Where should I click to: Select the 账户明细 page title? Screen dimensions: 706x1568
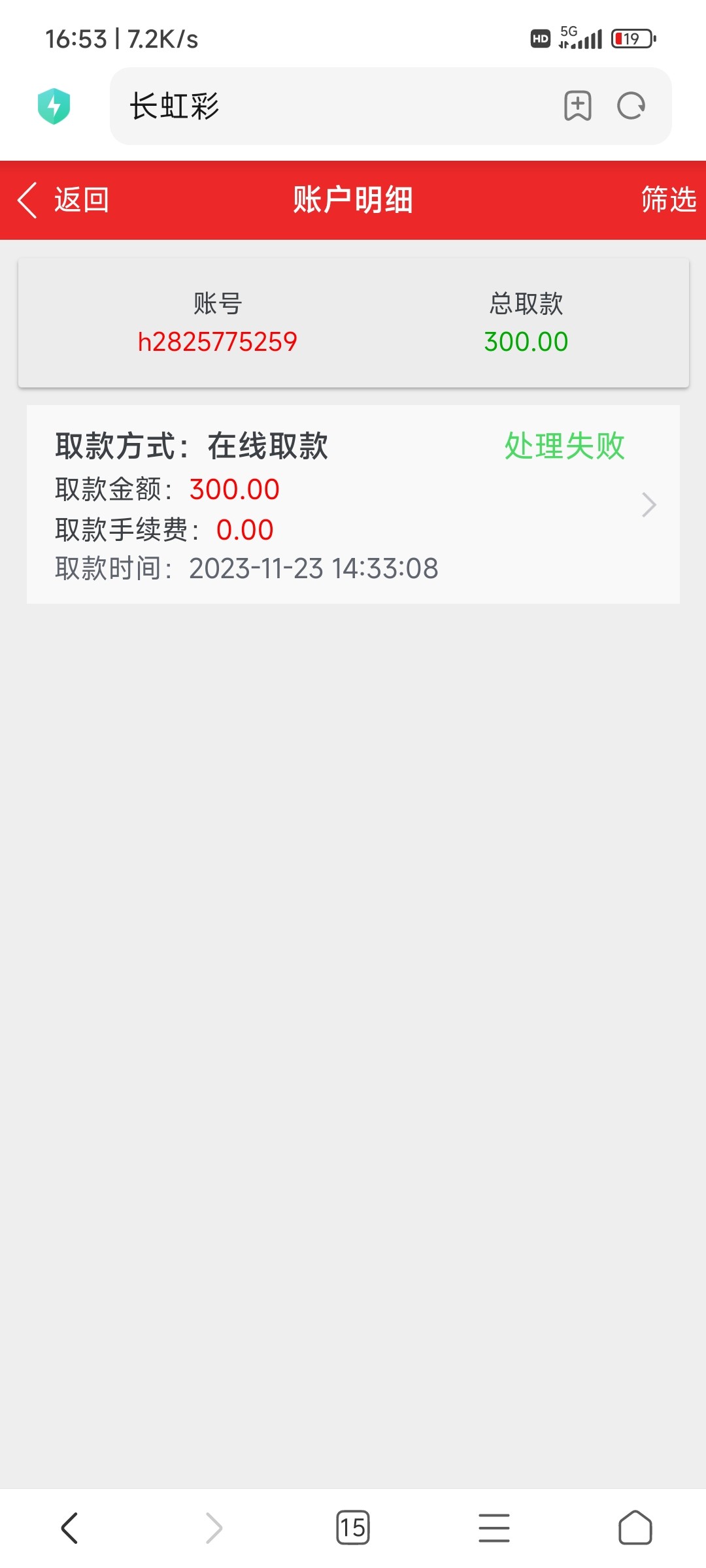point(353,201)
